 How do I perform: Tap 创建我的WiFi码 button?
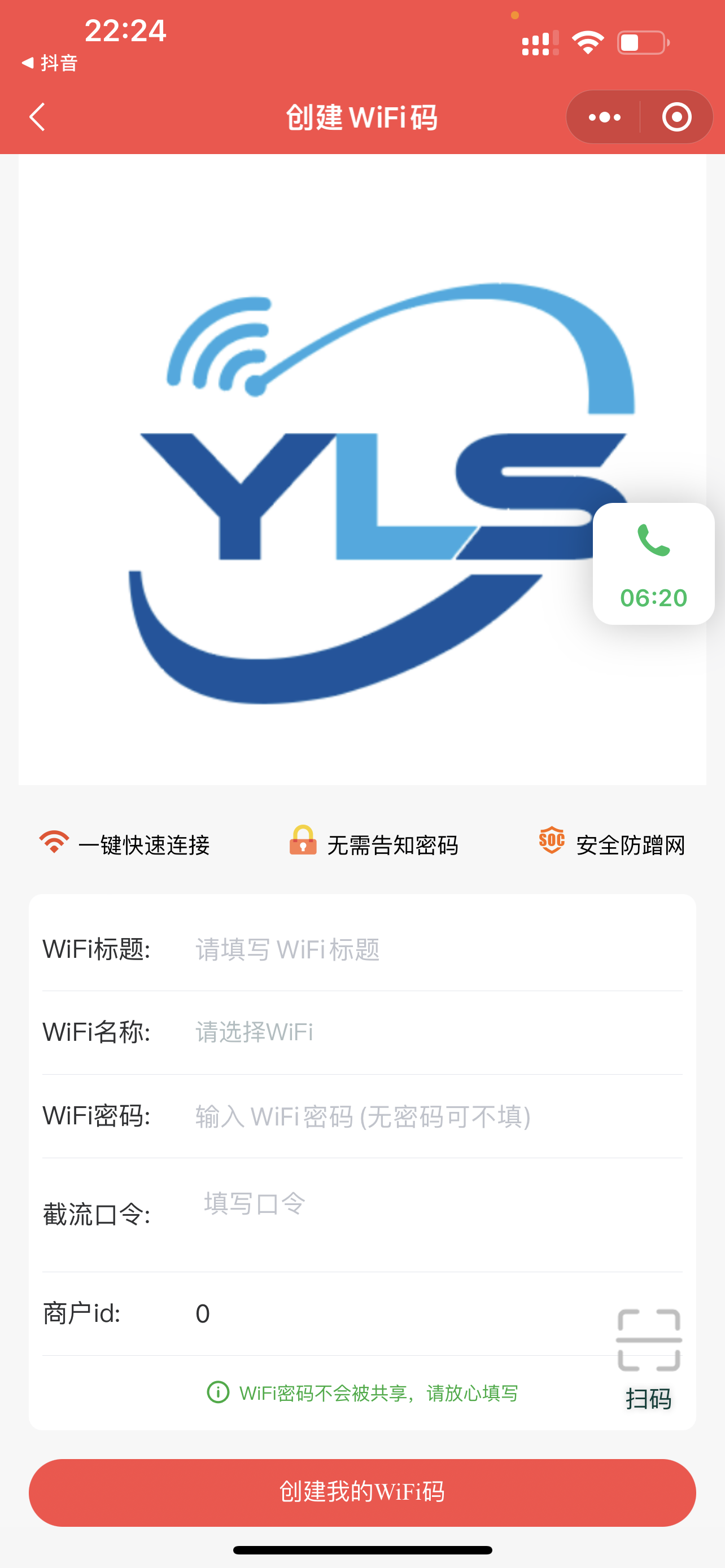(362, 1492)
